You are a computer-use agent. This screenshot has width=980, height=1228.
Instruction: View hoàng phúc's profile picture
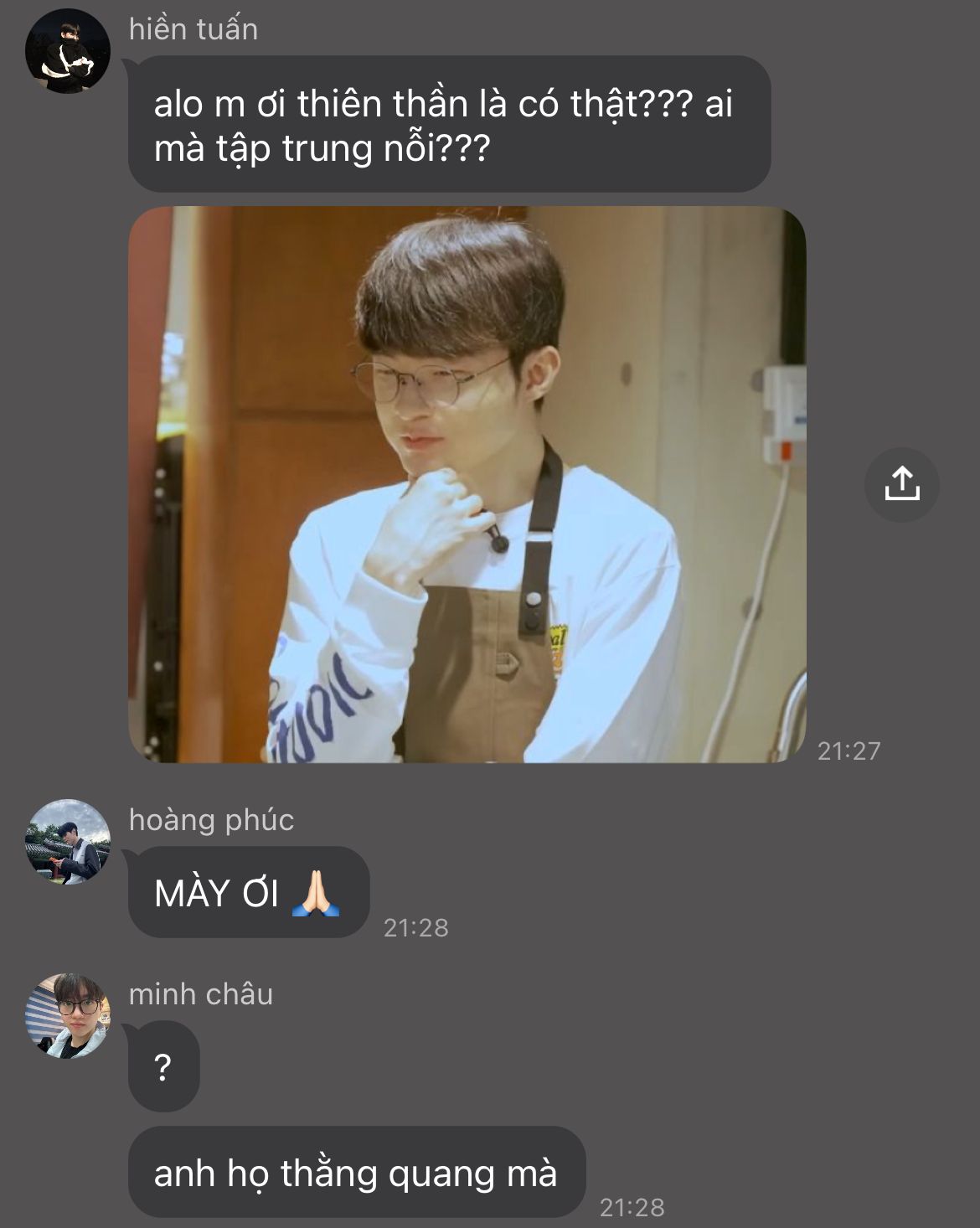67,841
